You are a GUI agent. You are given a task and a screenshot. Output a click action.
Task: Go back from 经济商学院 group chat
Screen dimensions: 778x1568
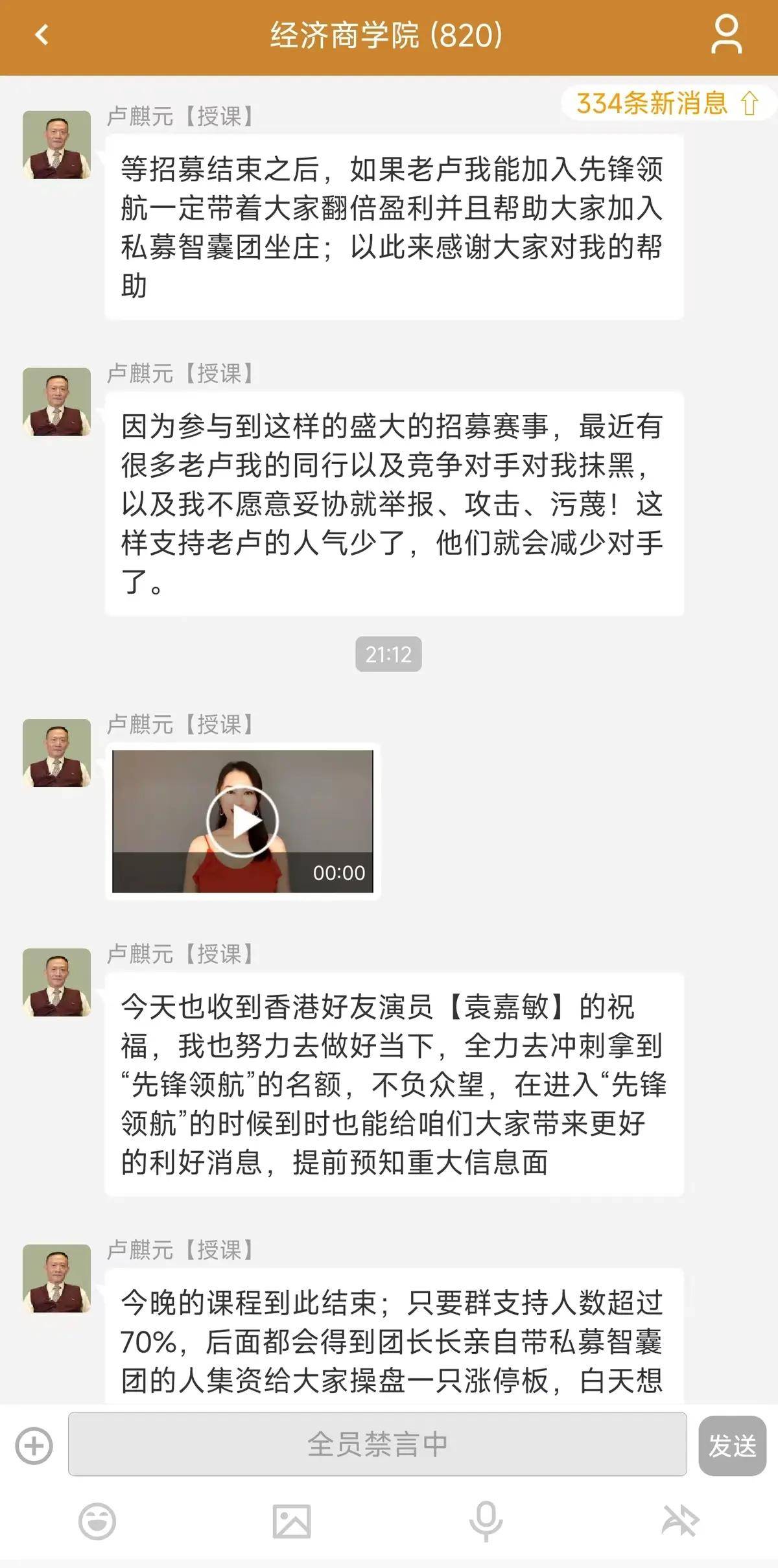pos(42,35)
